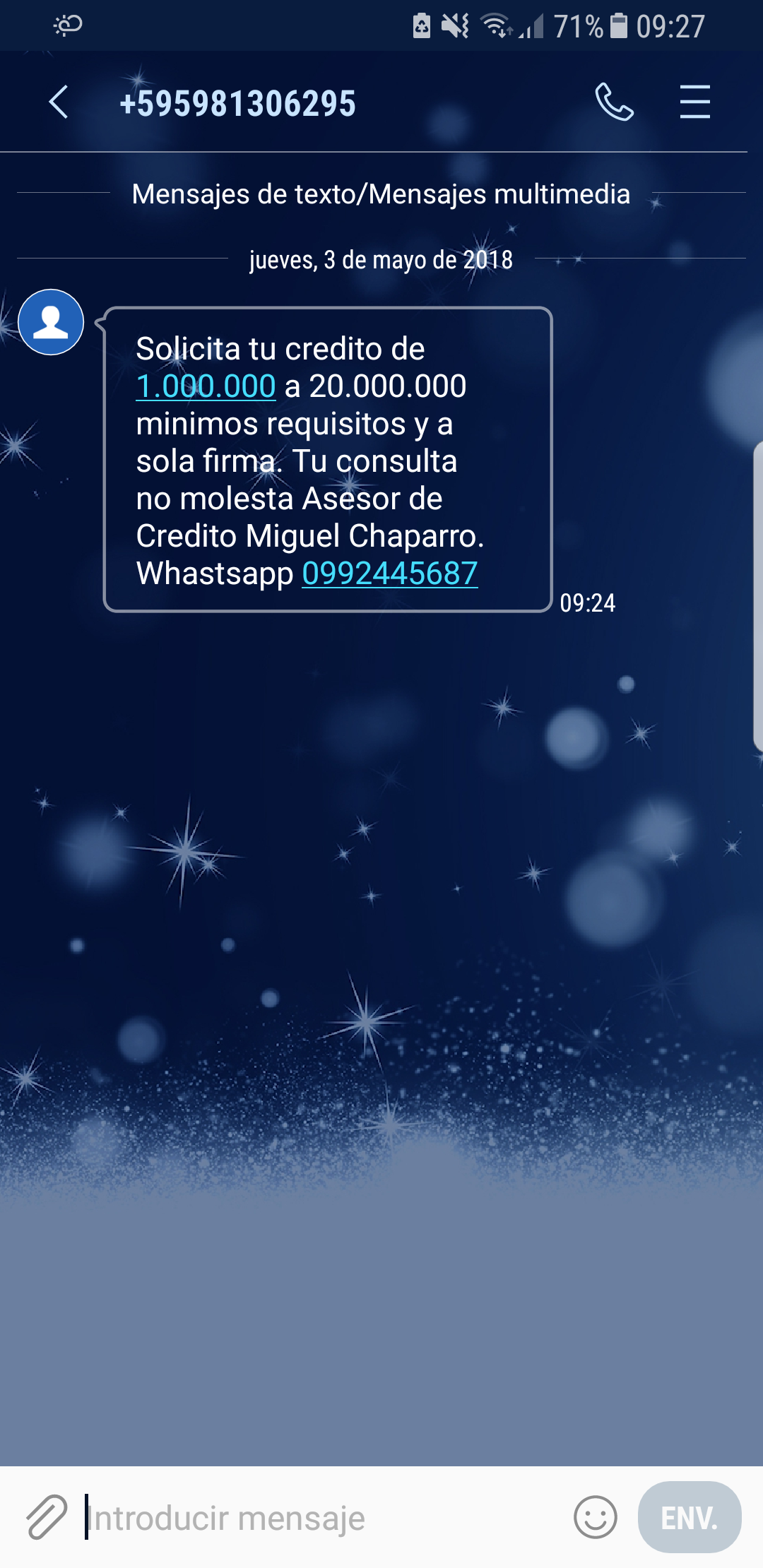This screenshot has height=1568, width=763.
Task: Go back to the message list
Action: pyautogui.click(x=59, y=102)
